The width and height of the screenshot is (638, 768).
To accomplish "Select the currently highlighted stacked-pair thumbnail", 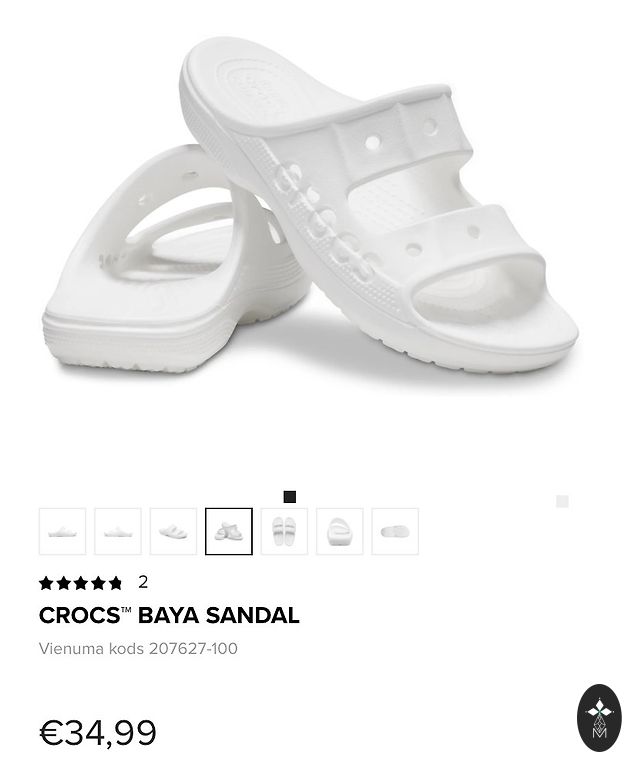I will click(x=229, y=531).
